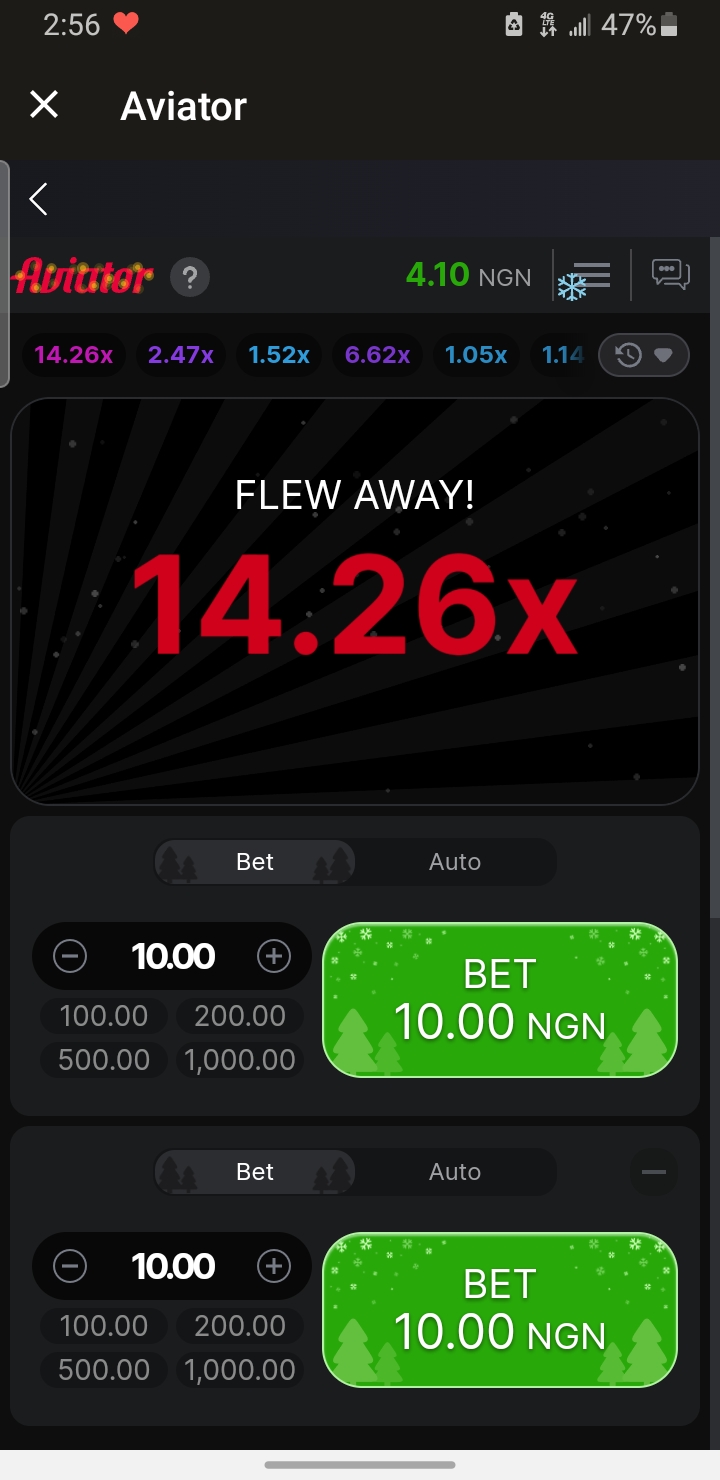
Task: Select 500.00 in the second panel
Action: [x=104, y=1370]
